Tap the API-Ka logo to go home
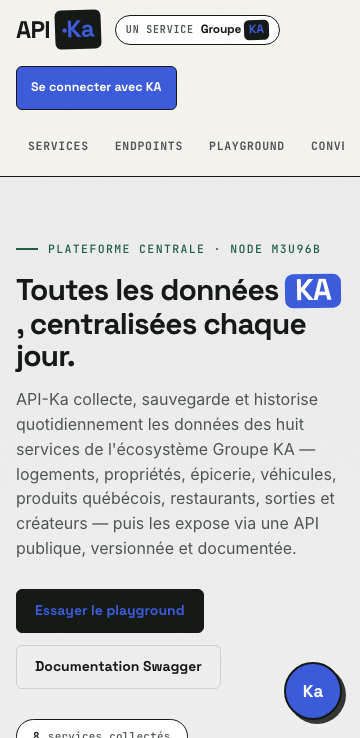 click(x=59, y=29)
